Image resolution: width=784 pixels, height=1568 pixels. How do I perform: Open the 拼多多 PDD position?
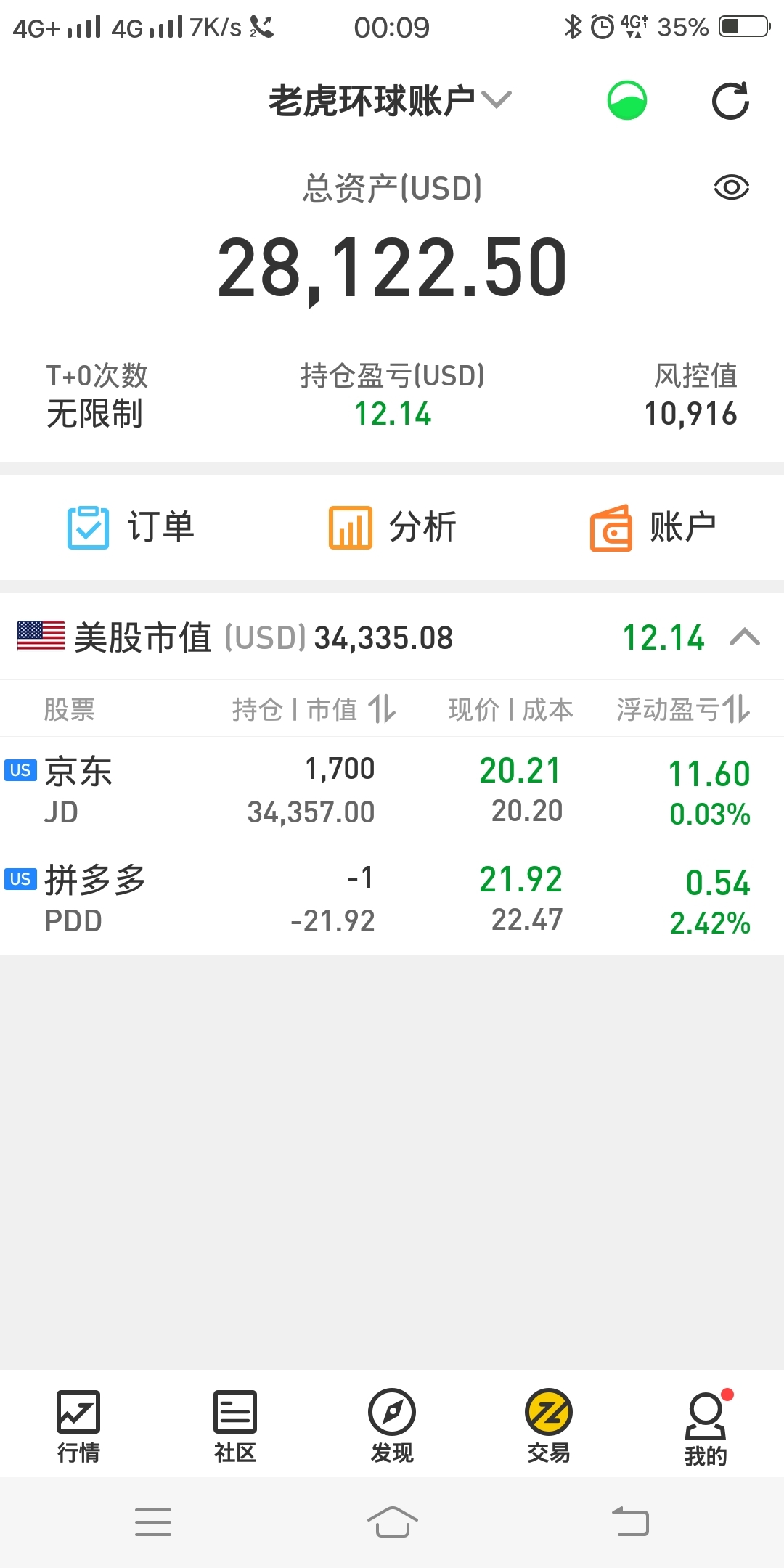tap(392, 899)
